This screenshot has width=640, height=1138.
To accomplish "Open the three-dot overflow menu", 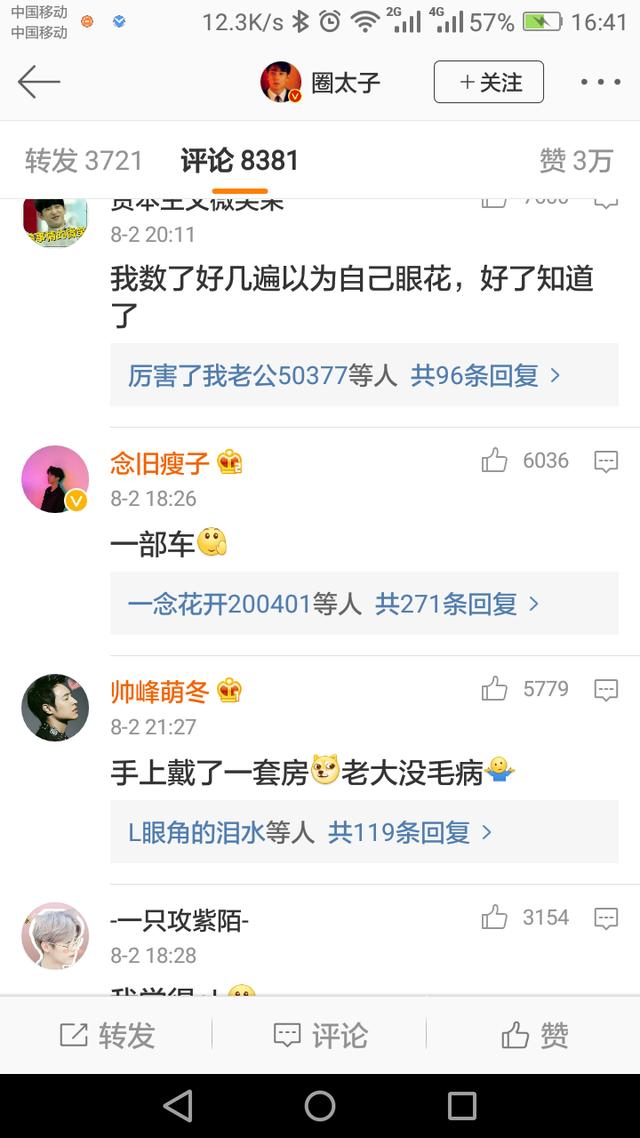I will point(600,83).
